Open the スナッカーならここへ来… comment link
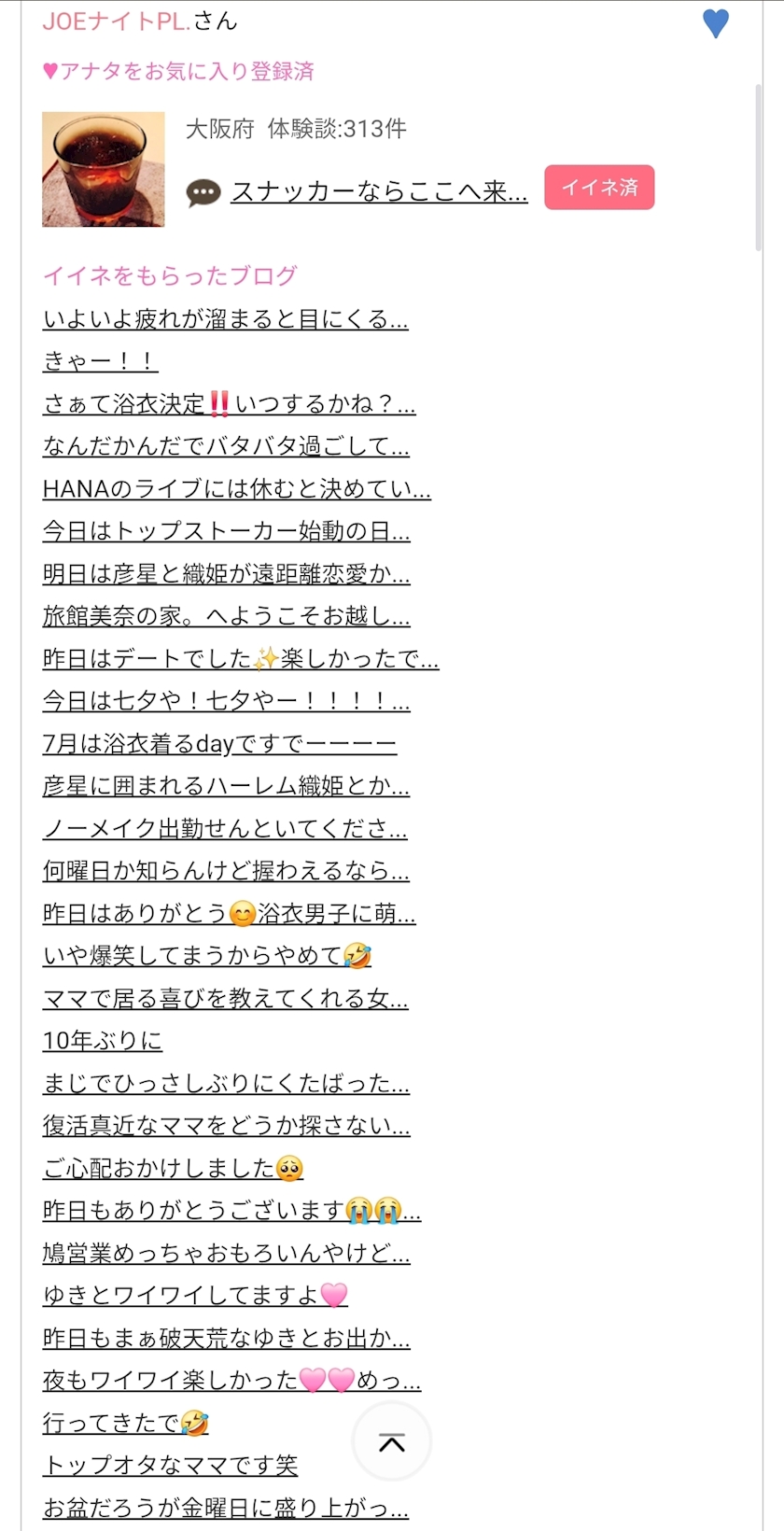The width and height of the screenshot is (784, 1531). pos(379,191)
